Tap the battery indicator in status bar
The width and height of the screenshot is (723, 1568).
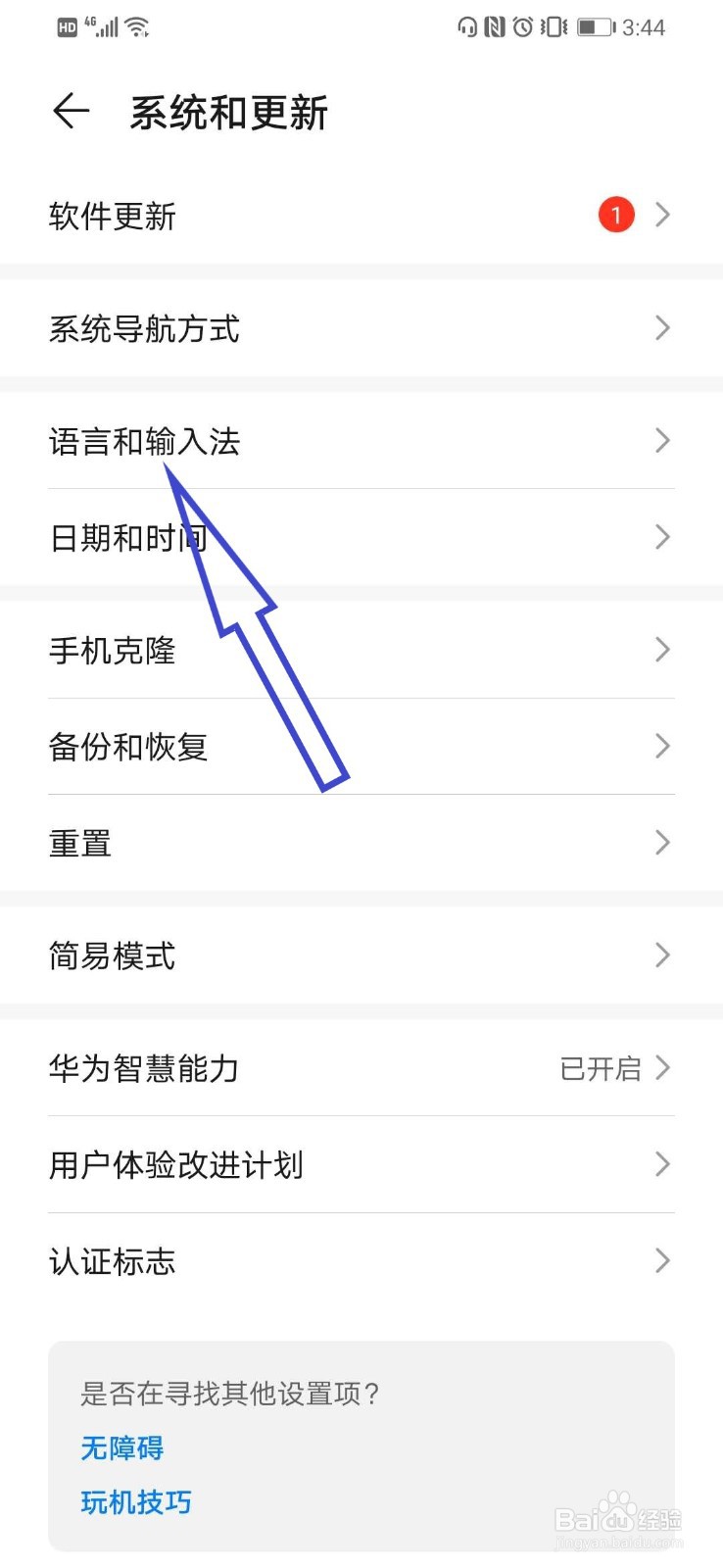(595, 26)
